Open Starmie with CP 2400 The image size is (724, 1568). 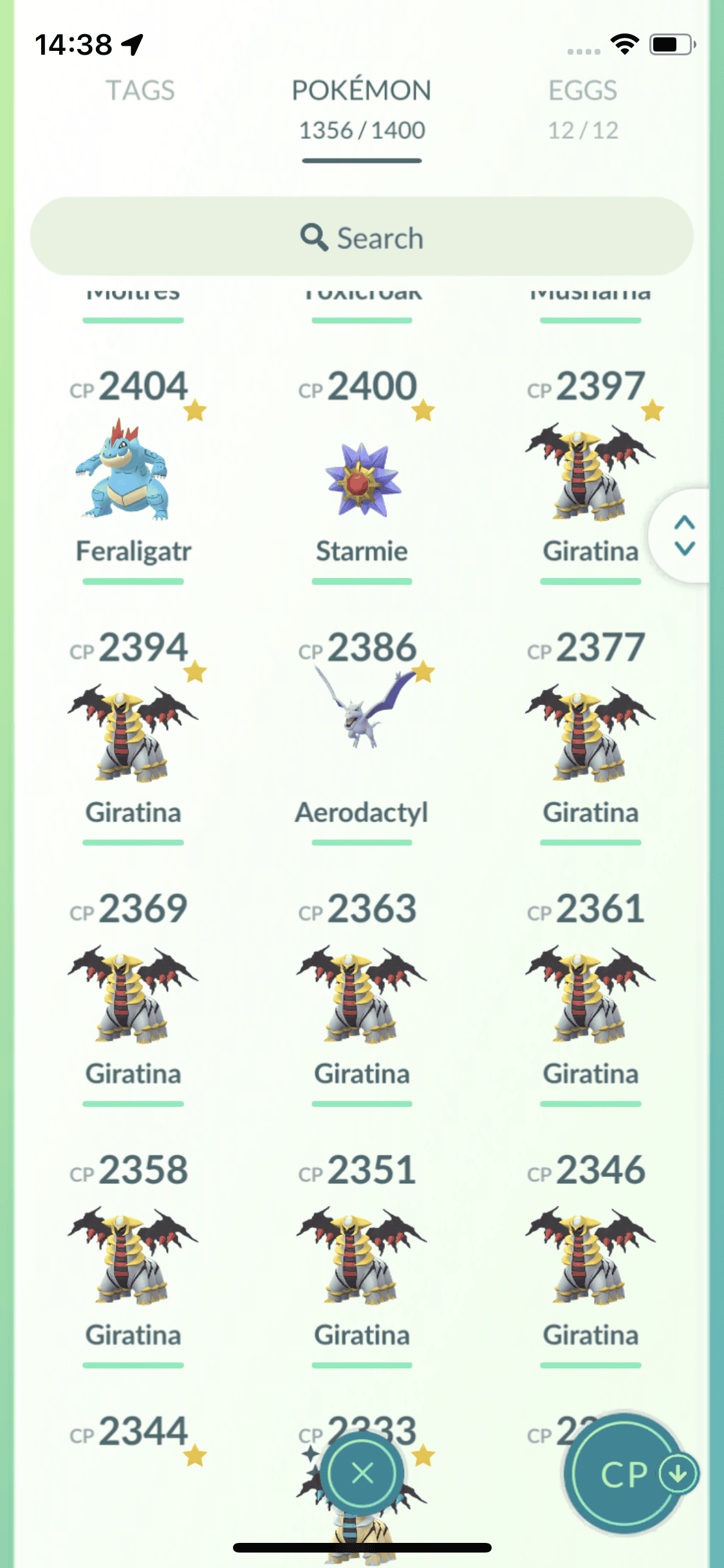click(x=362, y=480)
